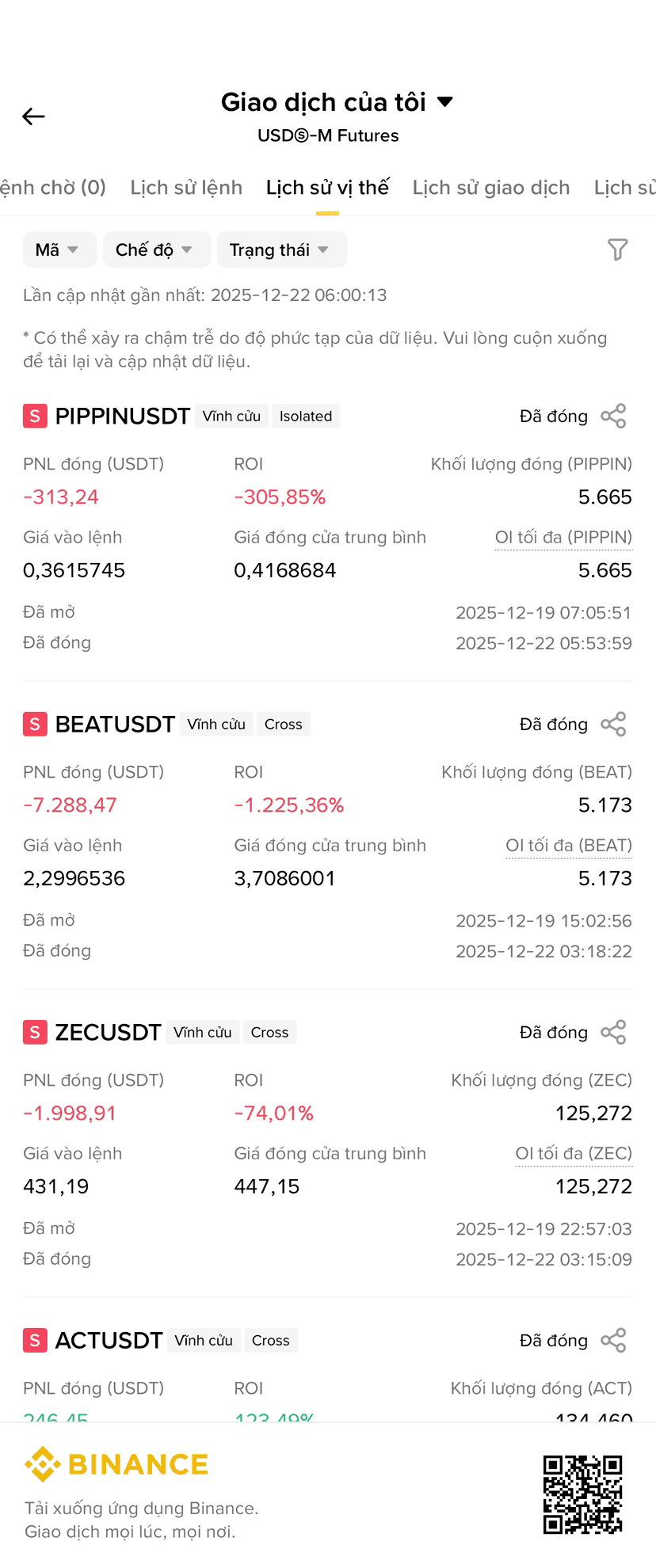Share the ACTUSDT closed position
Screen dimensions: 656x1568
[x=613, y=1340]
